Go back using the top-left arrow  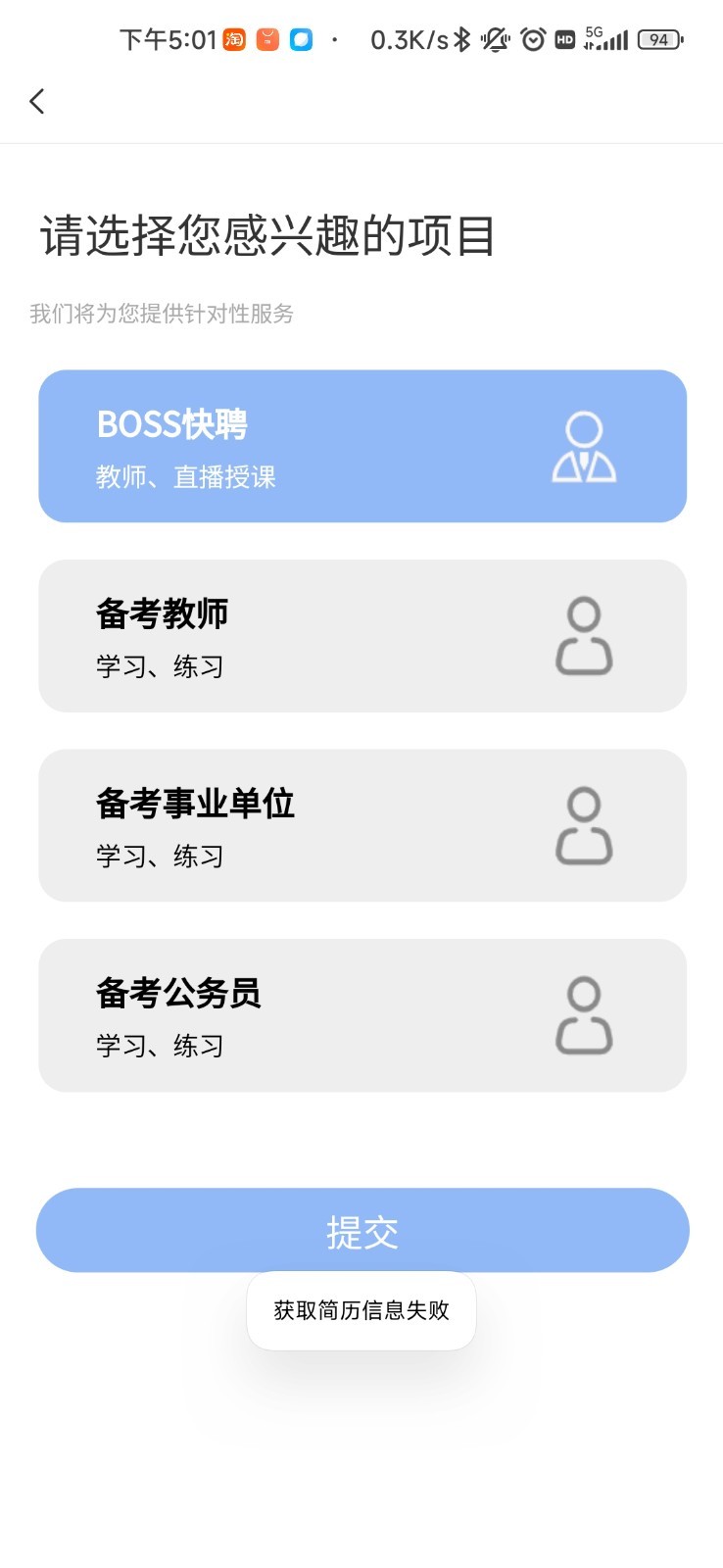[37, 101]
